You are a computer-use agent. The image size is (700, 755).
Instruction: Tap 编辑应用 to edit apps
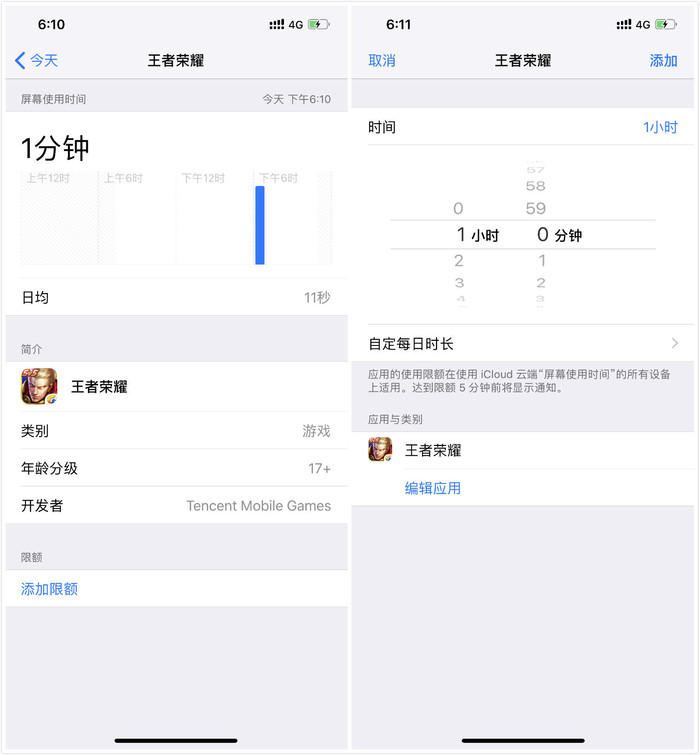[433, 488]
